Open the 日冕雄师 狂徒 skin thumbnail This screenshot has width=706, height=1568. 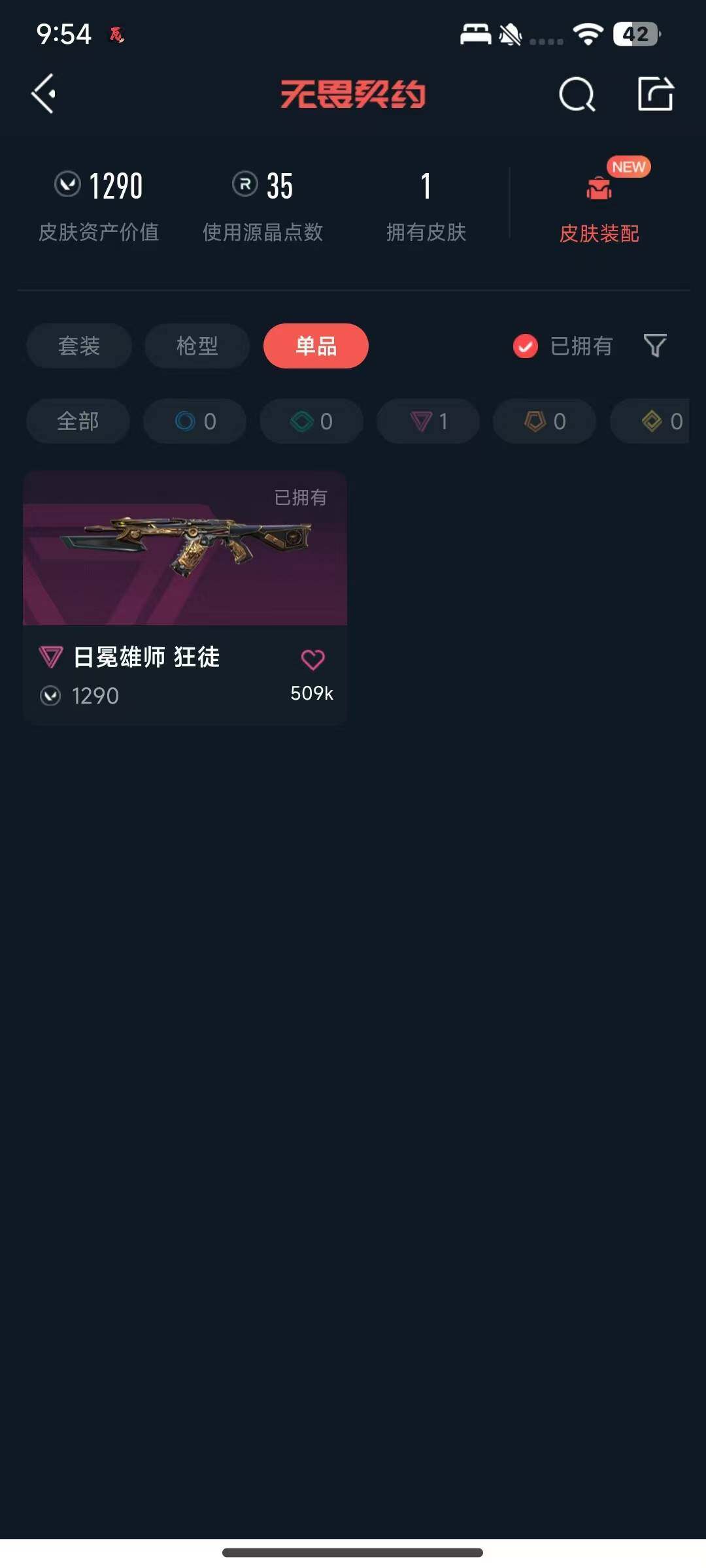(184, 549)
